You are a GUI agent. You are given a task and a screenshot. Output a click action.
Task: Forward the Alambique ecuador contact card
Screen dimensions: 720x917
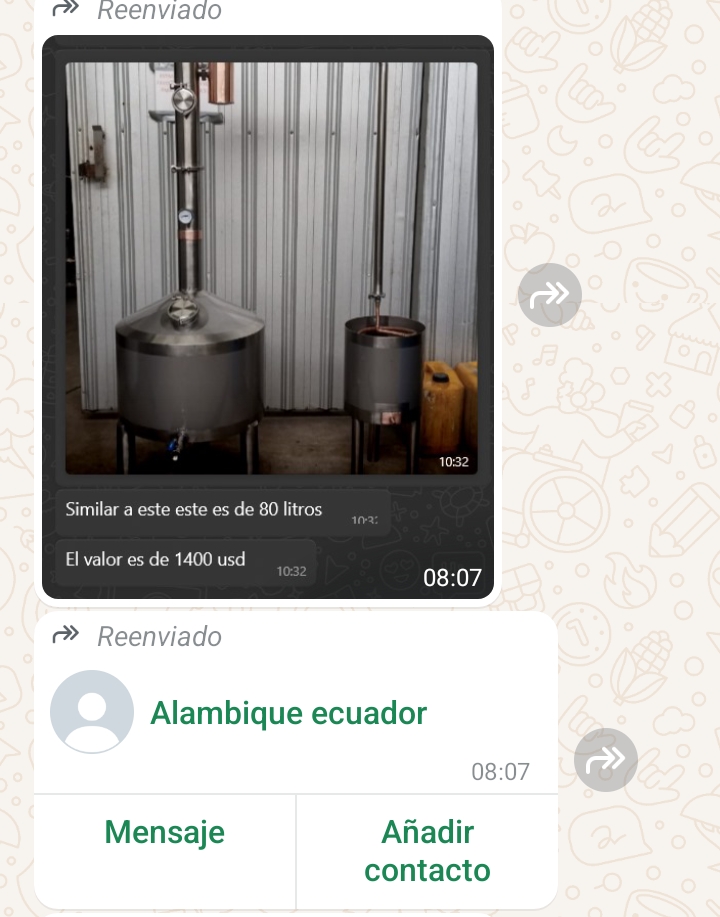[606, 760]
